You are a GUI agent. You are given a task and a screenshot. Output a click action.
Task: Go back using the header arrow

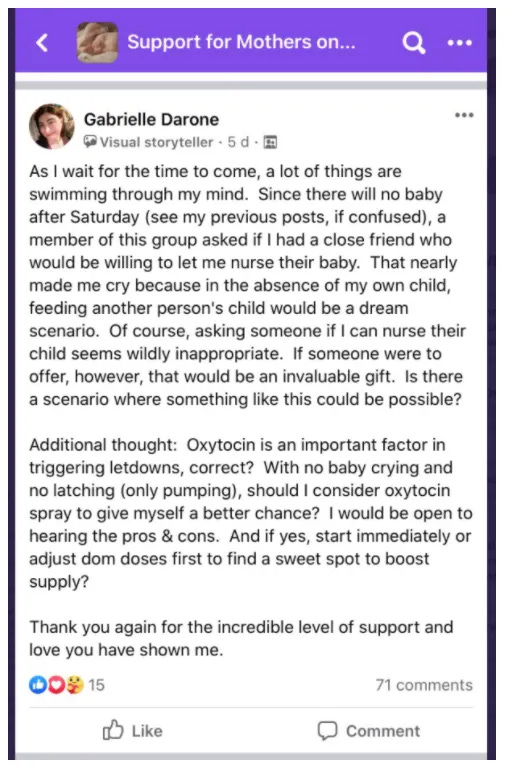43,43
